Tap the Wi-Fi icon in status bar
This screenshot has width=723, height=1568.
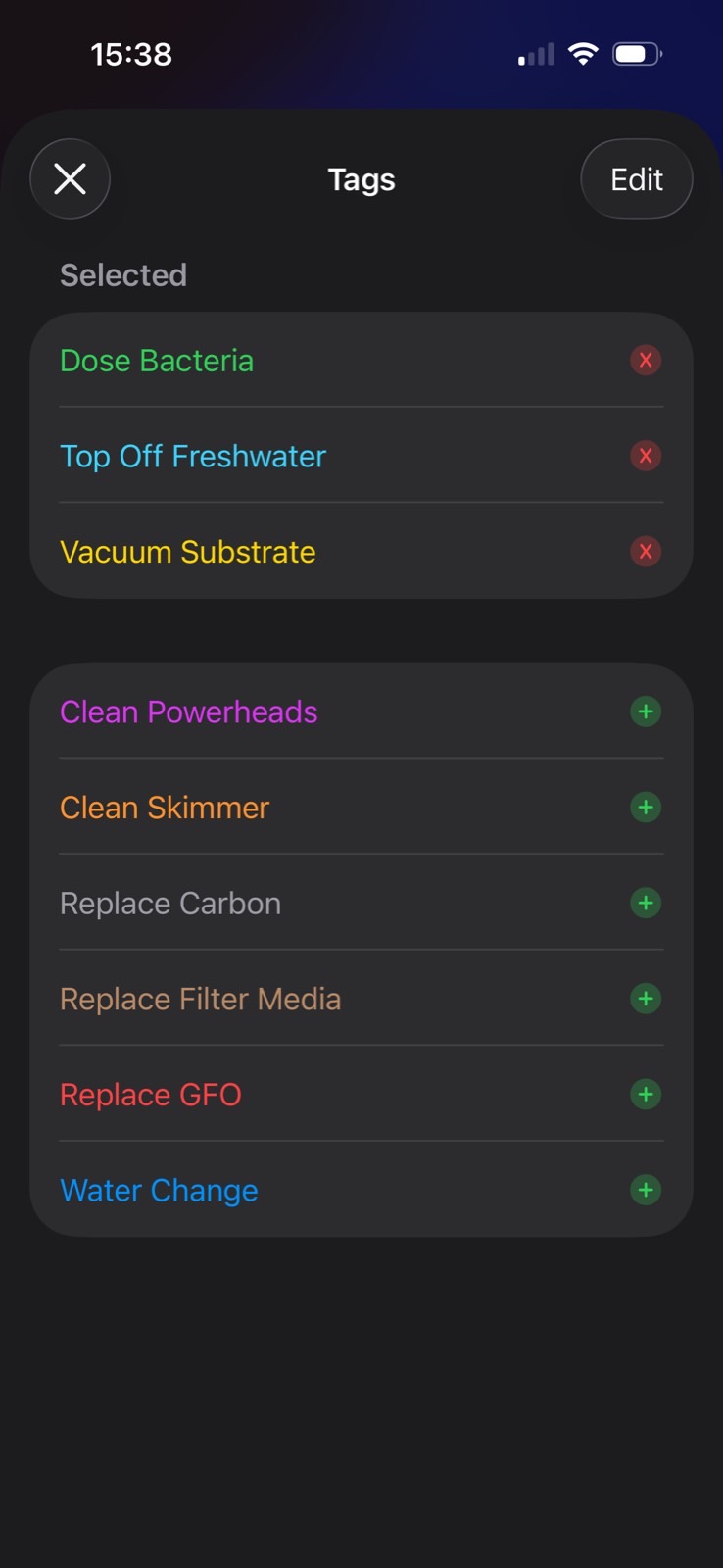583,54
